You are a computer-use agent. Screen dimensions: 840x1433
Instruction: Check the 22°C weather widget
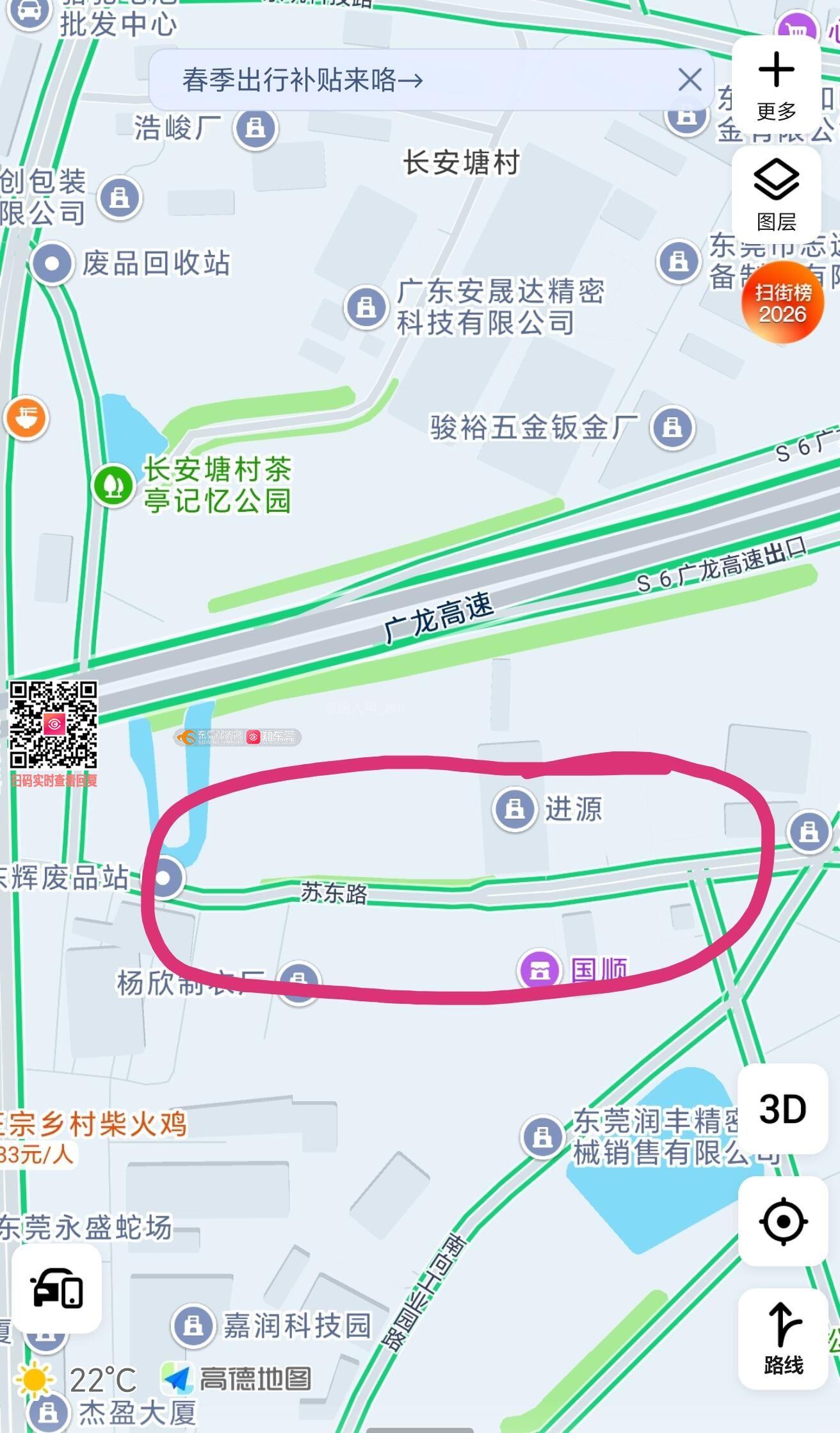point(77,1379)
